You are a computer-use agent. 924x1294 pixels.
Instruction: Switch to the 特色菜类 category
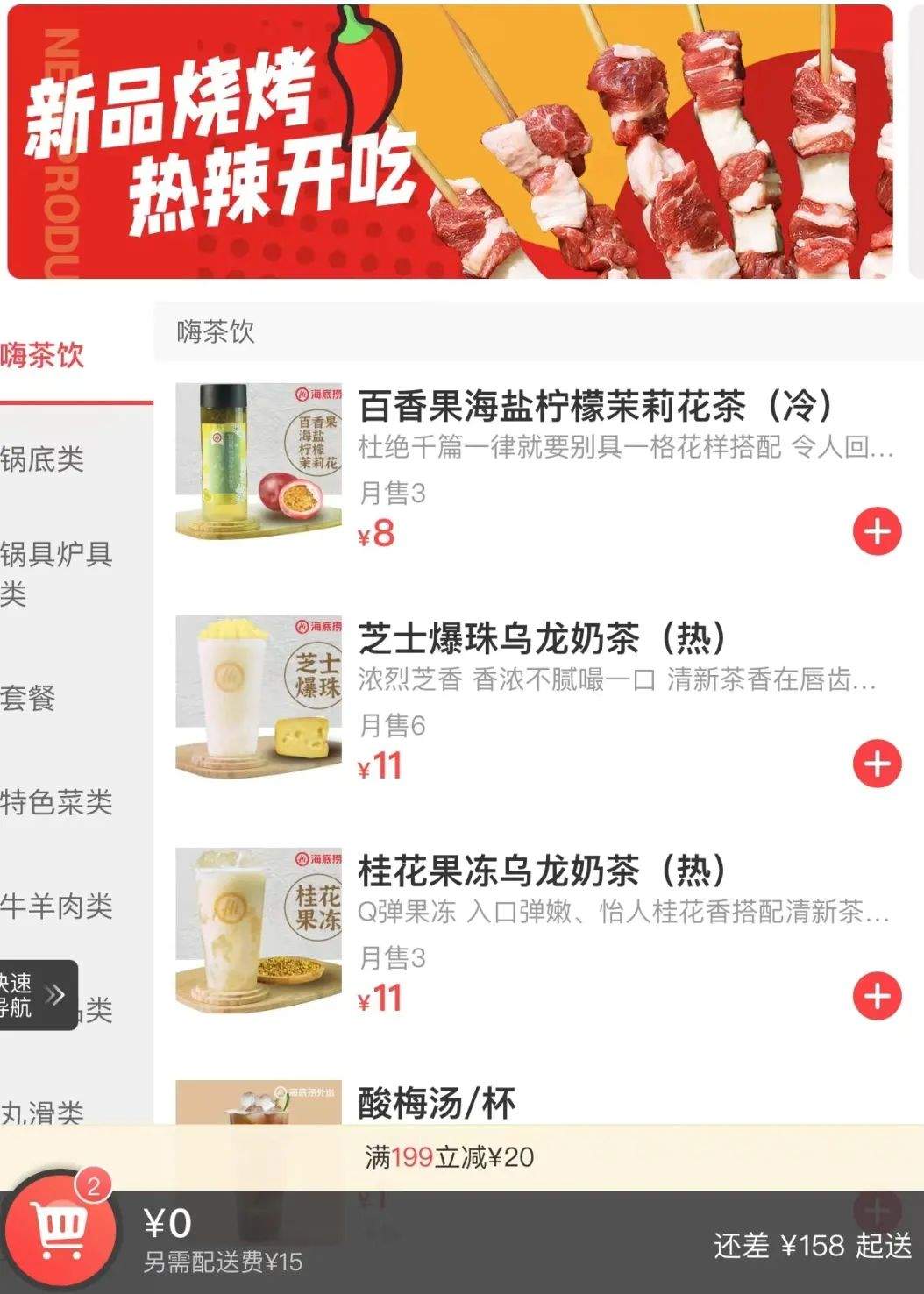(x=56, y=802)
